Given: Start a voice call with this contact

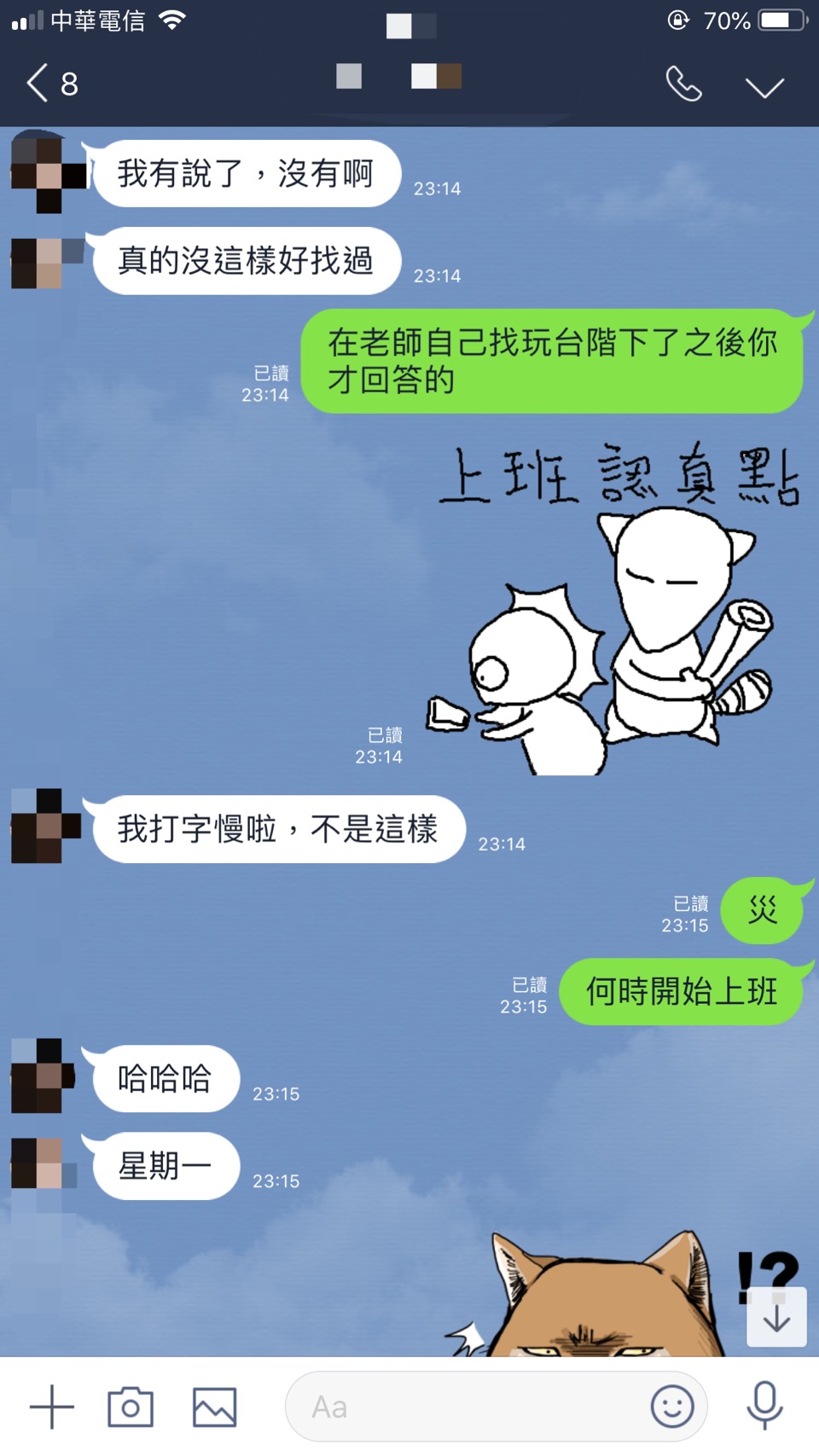Looking at the screenshot, I should click(683, 84).
